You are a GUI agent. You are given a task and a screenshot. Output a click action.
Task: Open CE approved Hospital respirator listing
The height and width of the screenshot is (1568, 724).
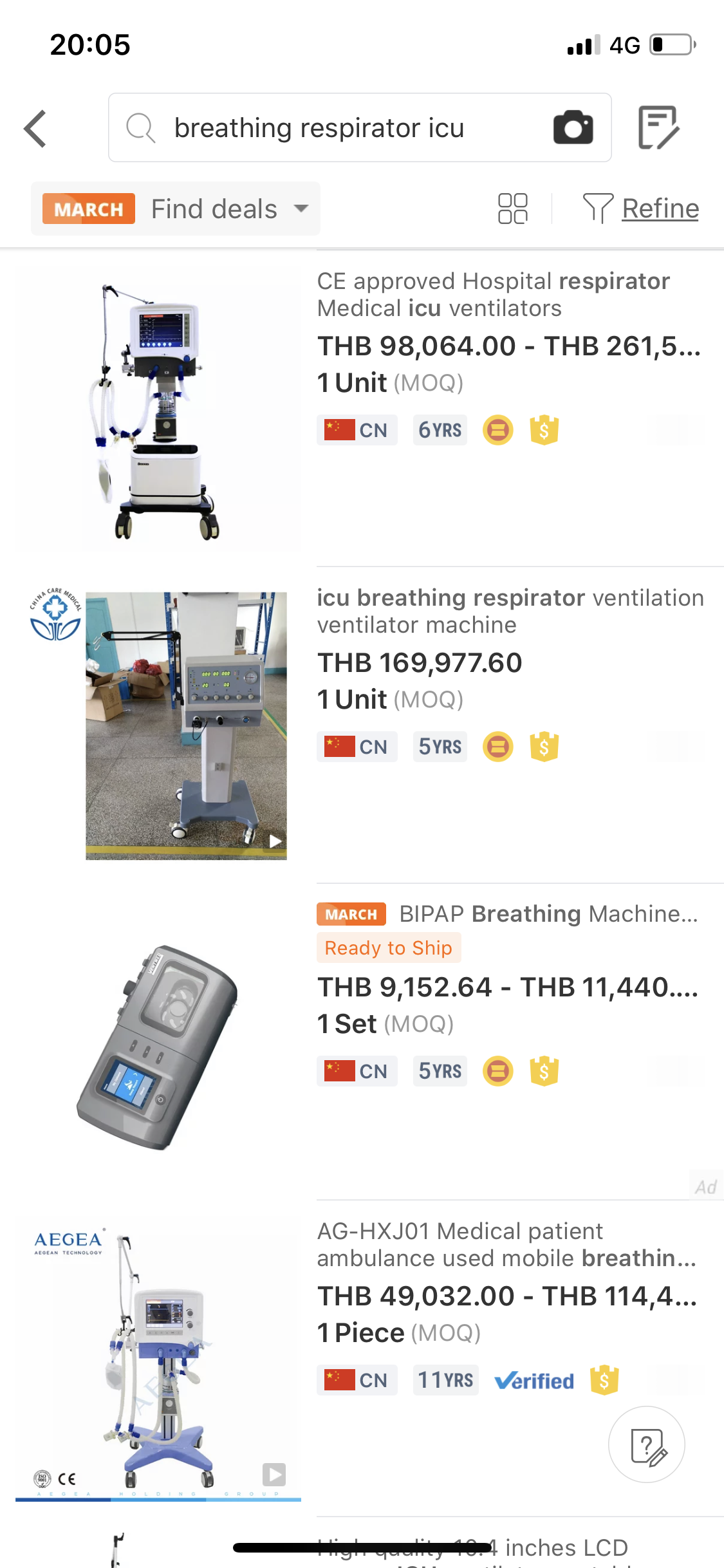[x=493, y=295]
